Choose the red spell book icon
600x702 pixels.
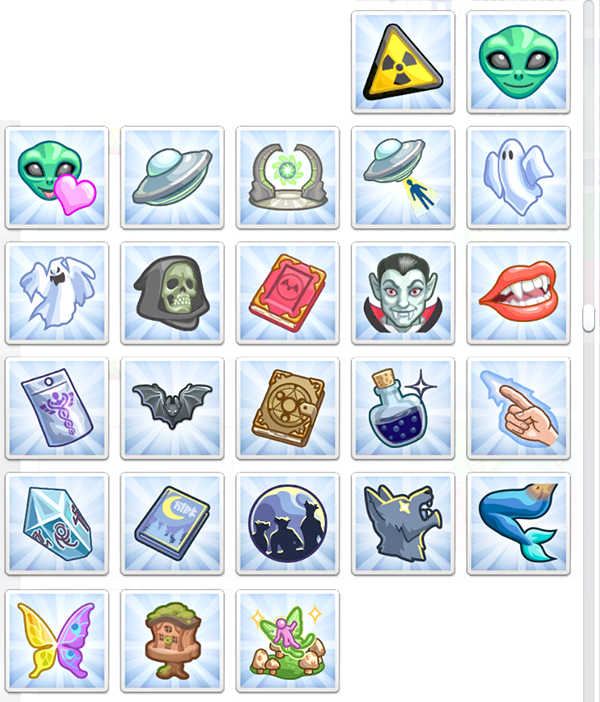tap(288, 294)
